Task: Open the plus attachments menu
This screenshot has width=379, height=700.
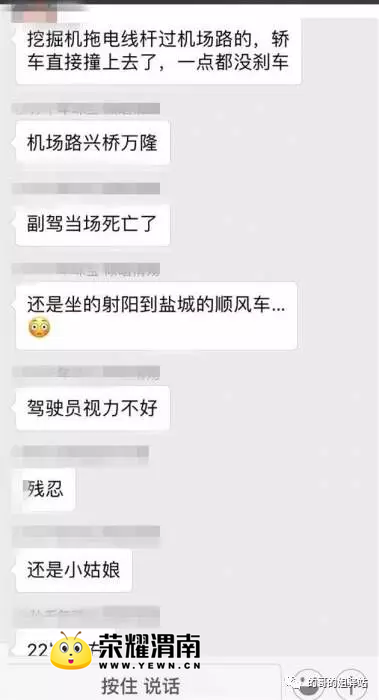Action: [351, 684]
